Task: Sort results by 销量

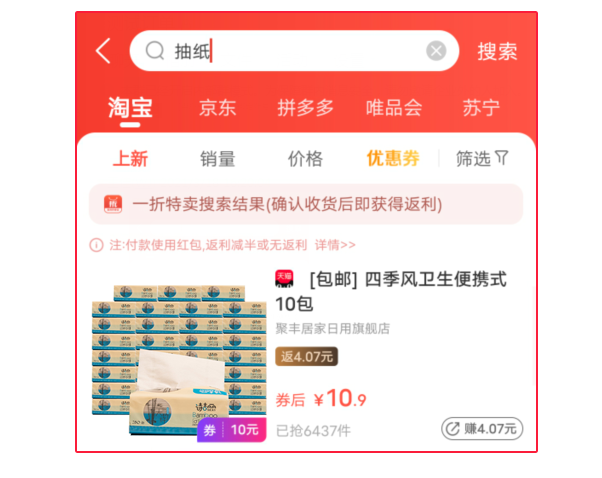Action: (218, 159)
